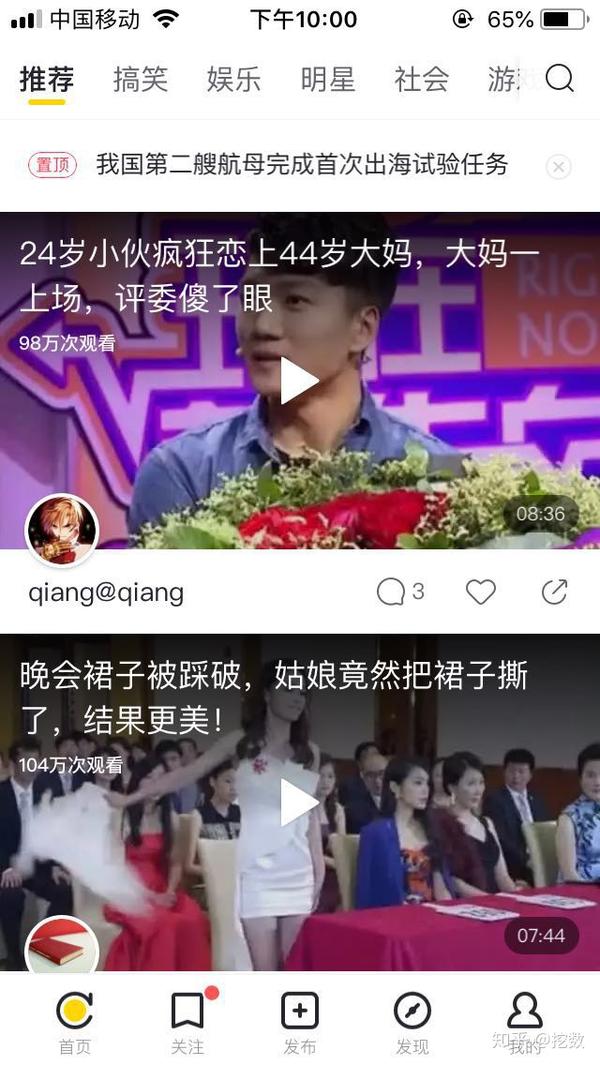The height and width of the screenshot is (1065, 600).
Task: Play the 24岁小伙疯狂恋上44岁大妈 video
Action: [x=298, y=380]
